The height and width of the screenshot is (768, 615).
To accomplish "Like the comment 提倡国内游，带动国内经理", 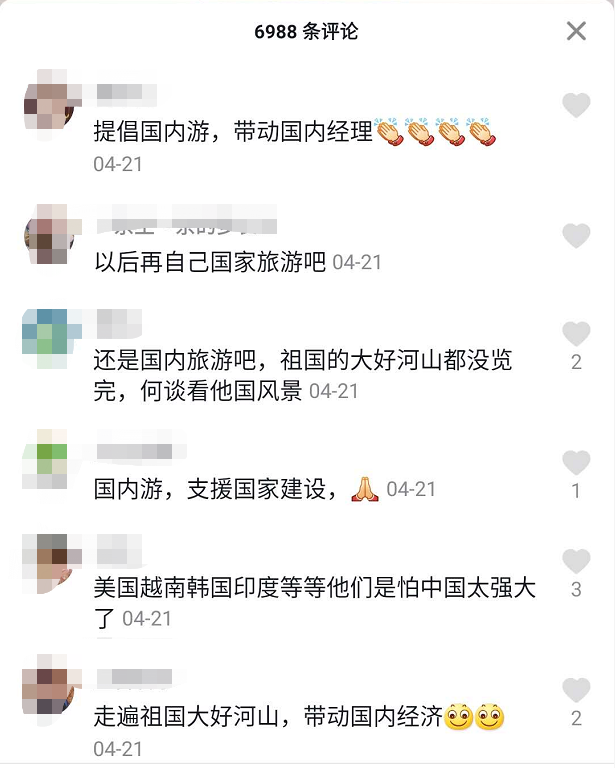I will pyautogui.click(x=576, y=104).
